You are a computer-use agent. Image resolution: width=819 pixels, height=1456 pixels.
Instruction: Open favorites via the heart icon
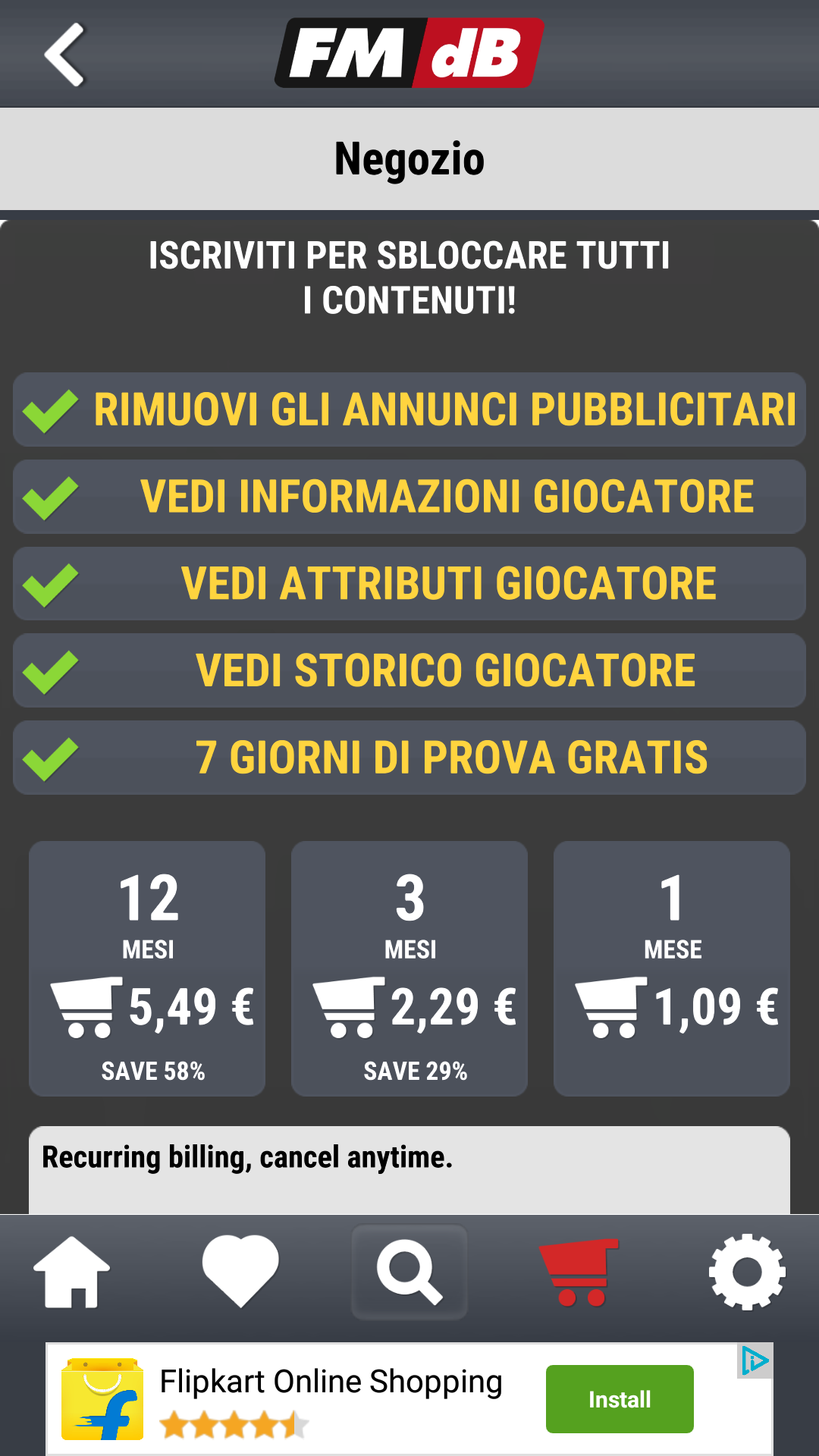240,1272
